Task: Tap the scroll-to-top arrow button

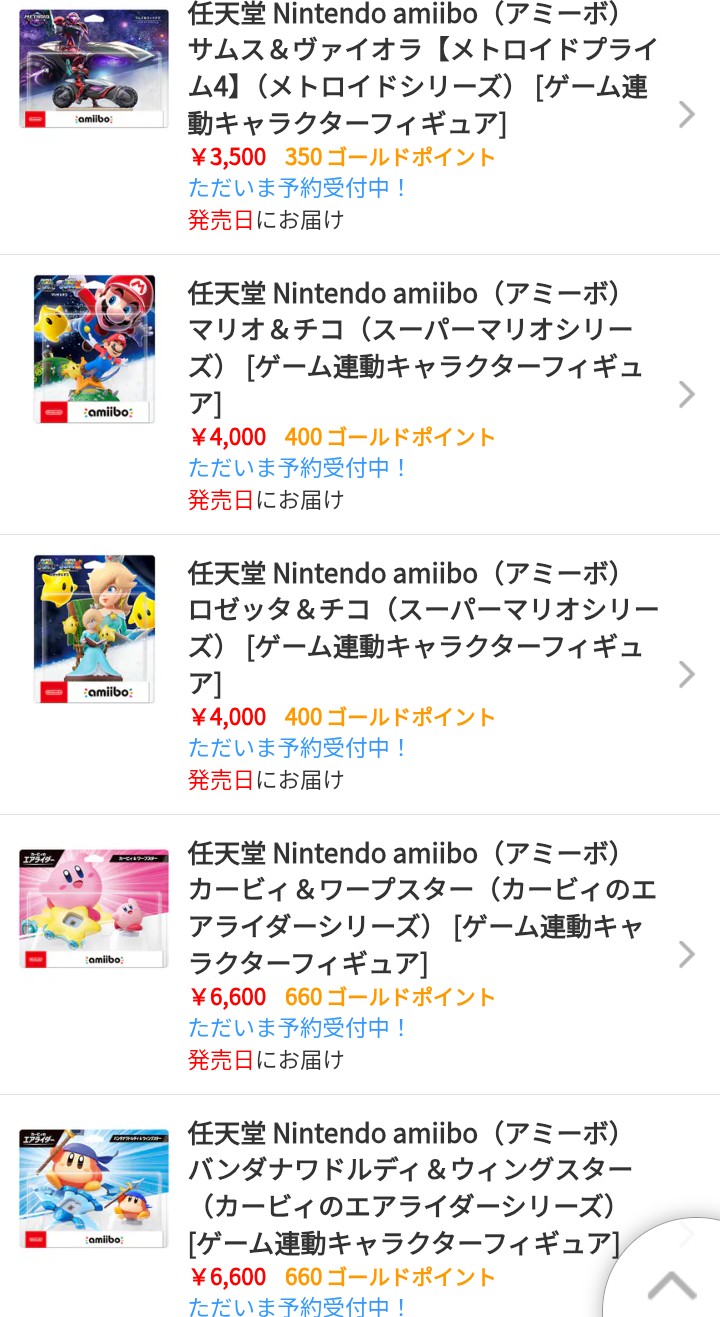Action: [x=671, y=1284]
